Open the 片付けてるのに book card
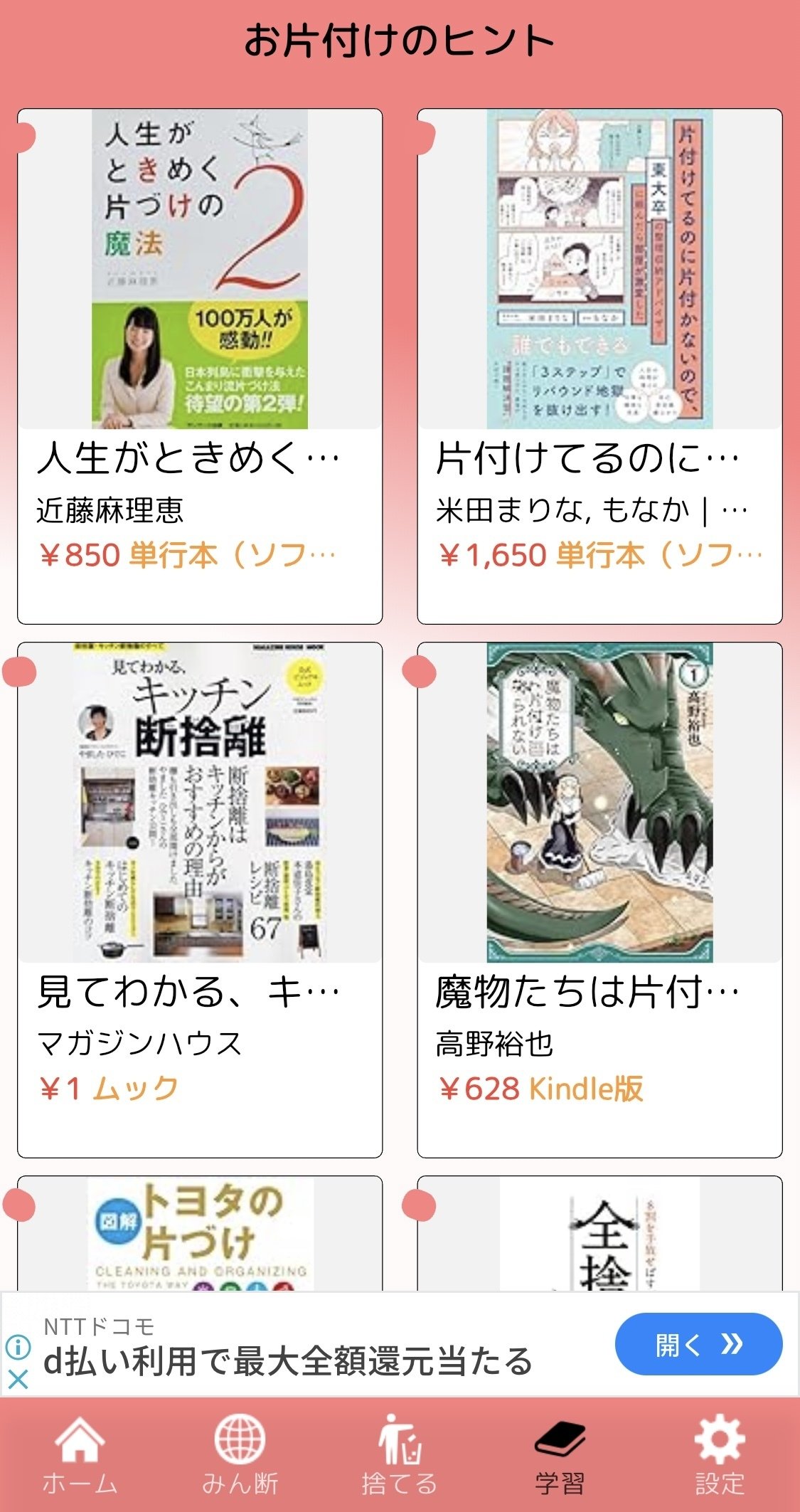This screenshot has width=800, height=1512. point(599,366)
